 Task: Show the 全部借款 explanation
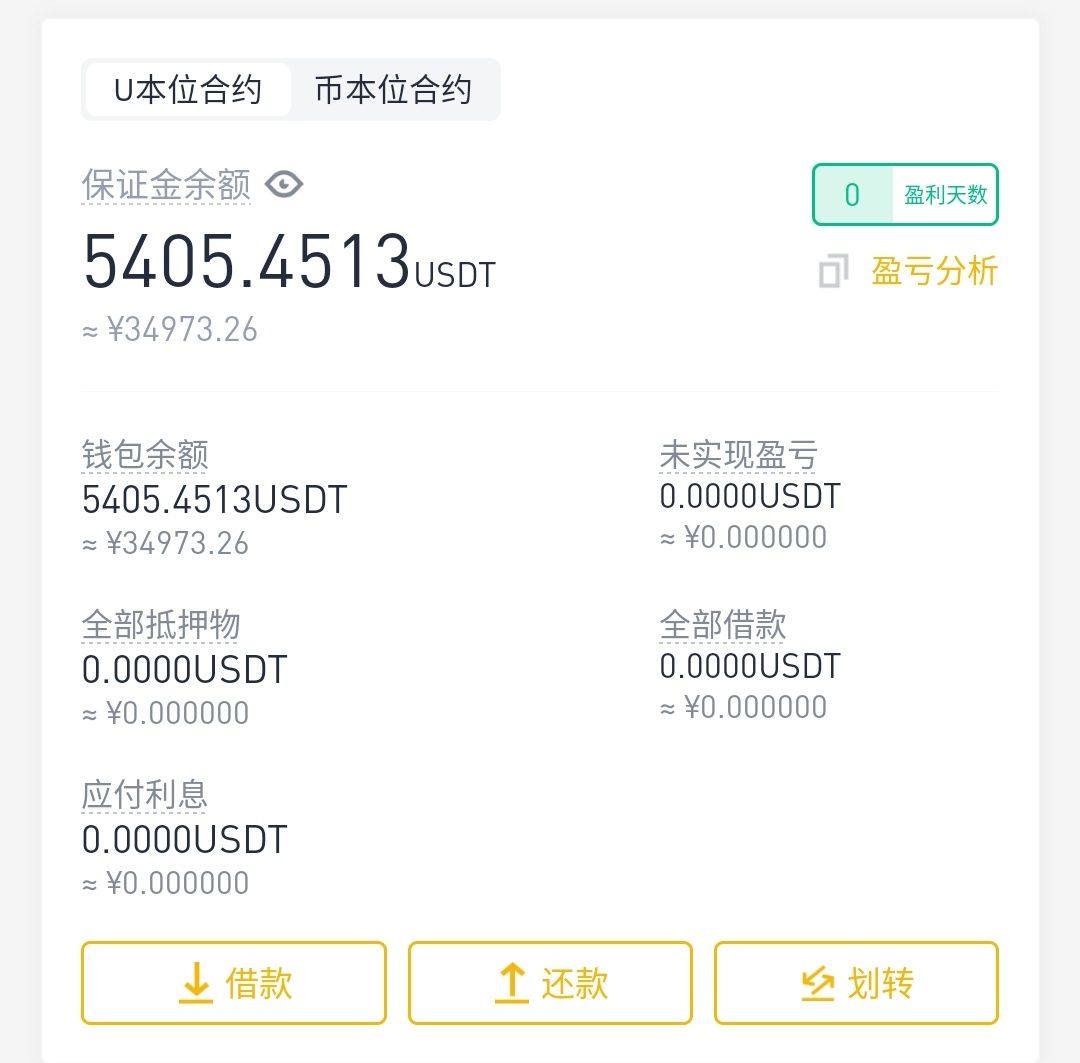tap(723, 625)
